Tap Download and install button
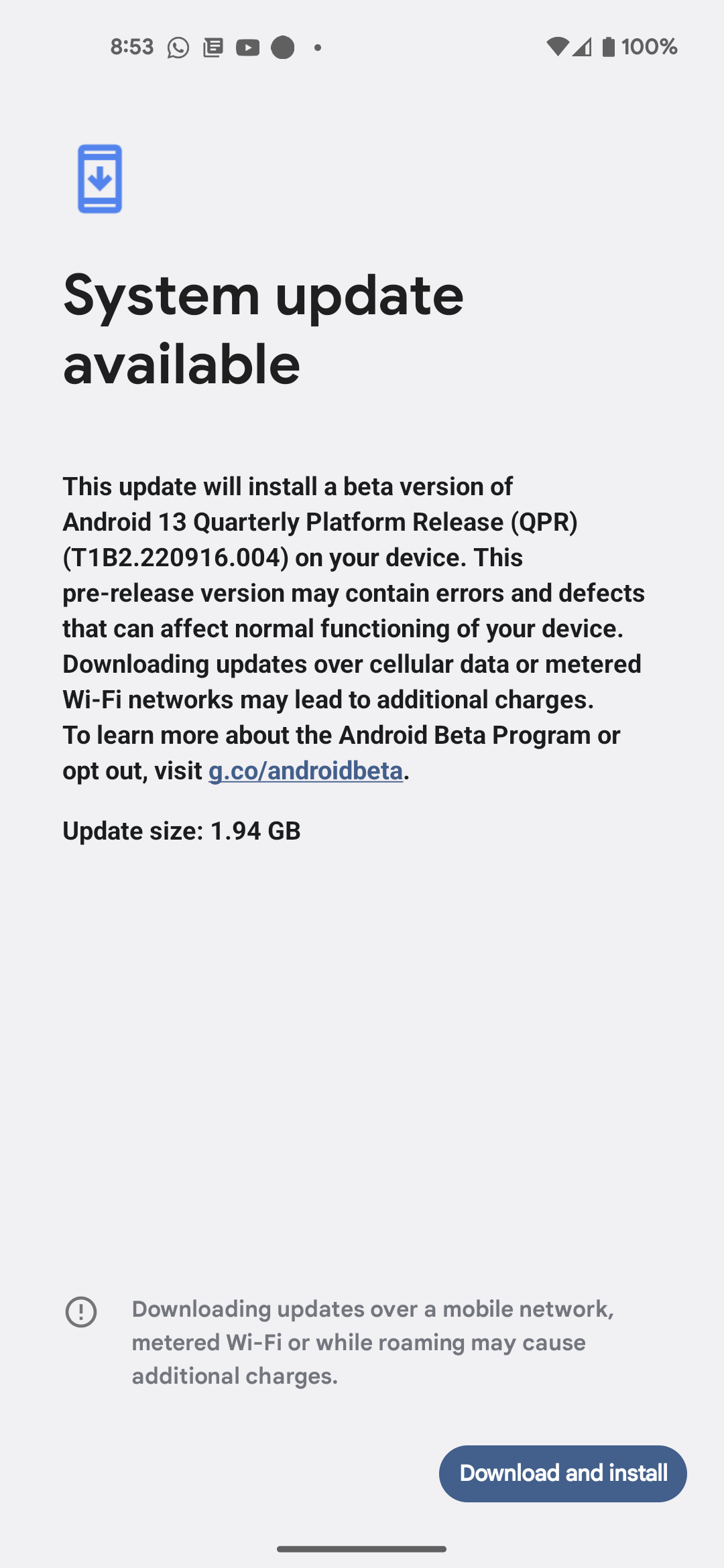 (562, 1473)
